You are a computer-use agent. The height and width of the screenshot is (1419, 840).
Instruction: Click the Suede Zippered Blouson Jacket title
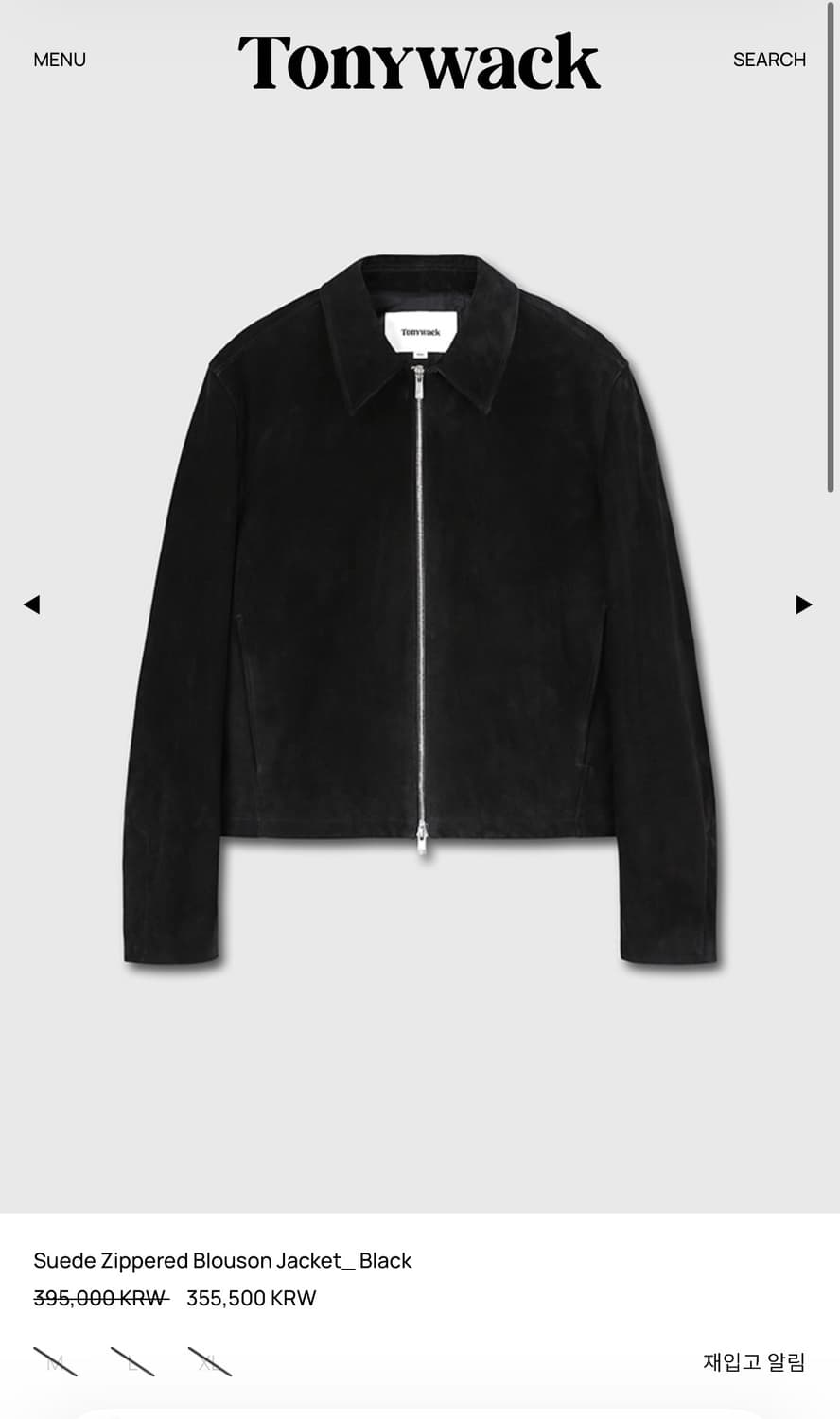tap(222, 1259)
